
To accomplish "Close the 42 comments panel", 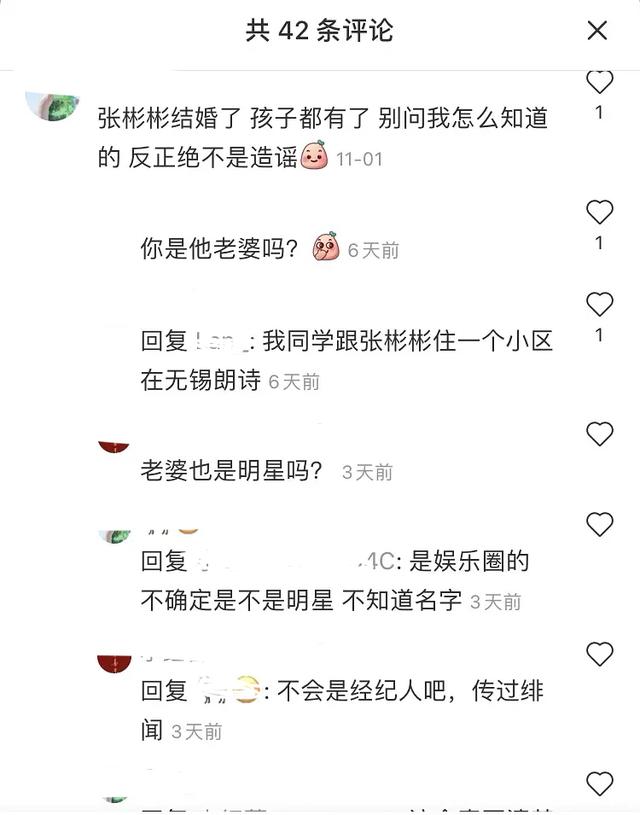I will coord(597,30).
